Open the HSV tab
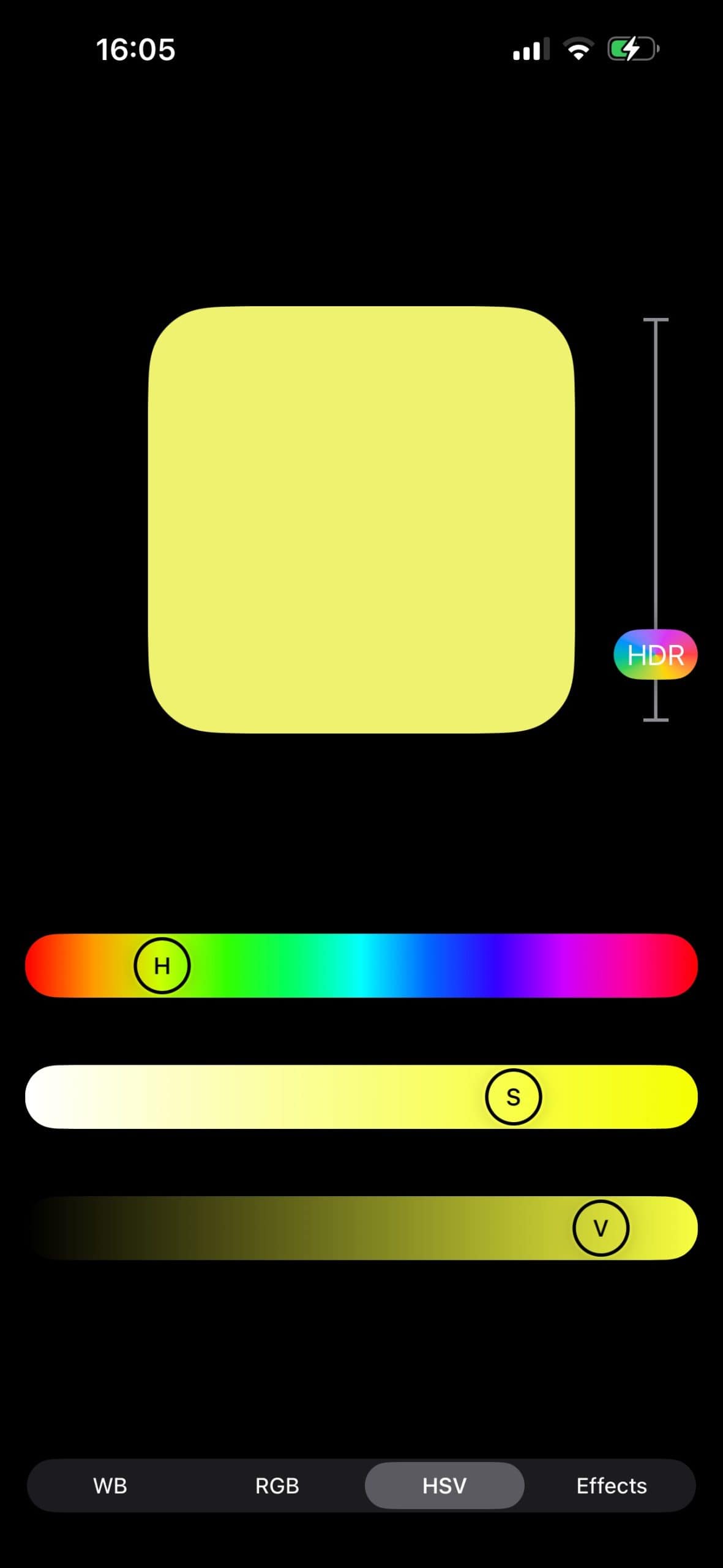723x1568 pixels. [x=444, y=1486]
